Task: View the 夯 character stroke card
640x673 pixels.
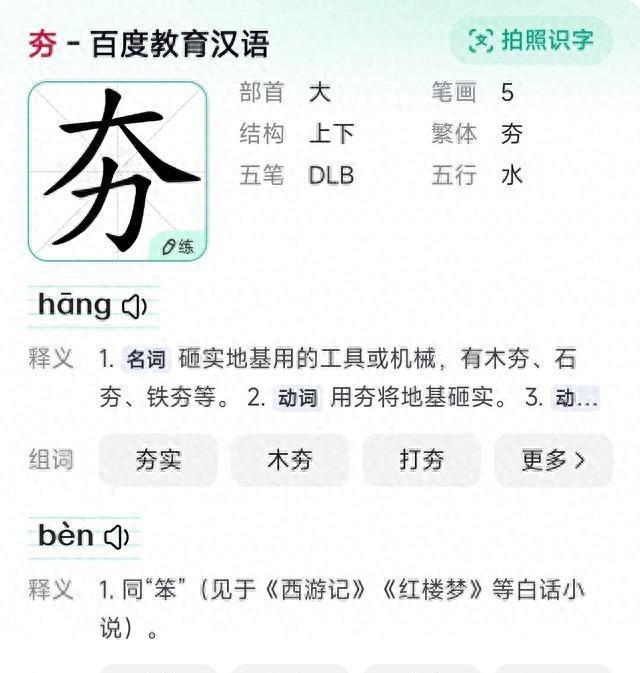Action: pos(117,170)
